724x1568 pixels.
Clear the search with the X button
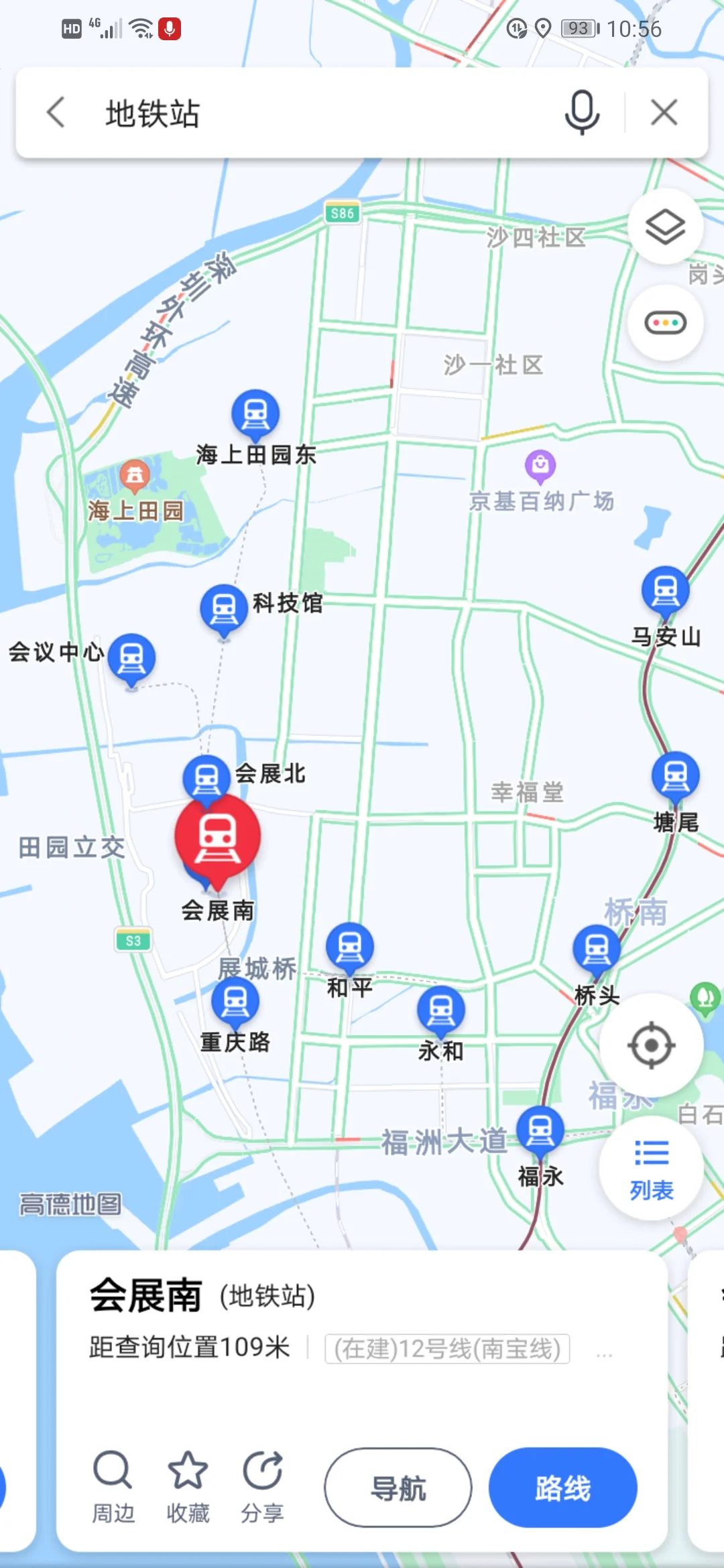tap(664, 111)
